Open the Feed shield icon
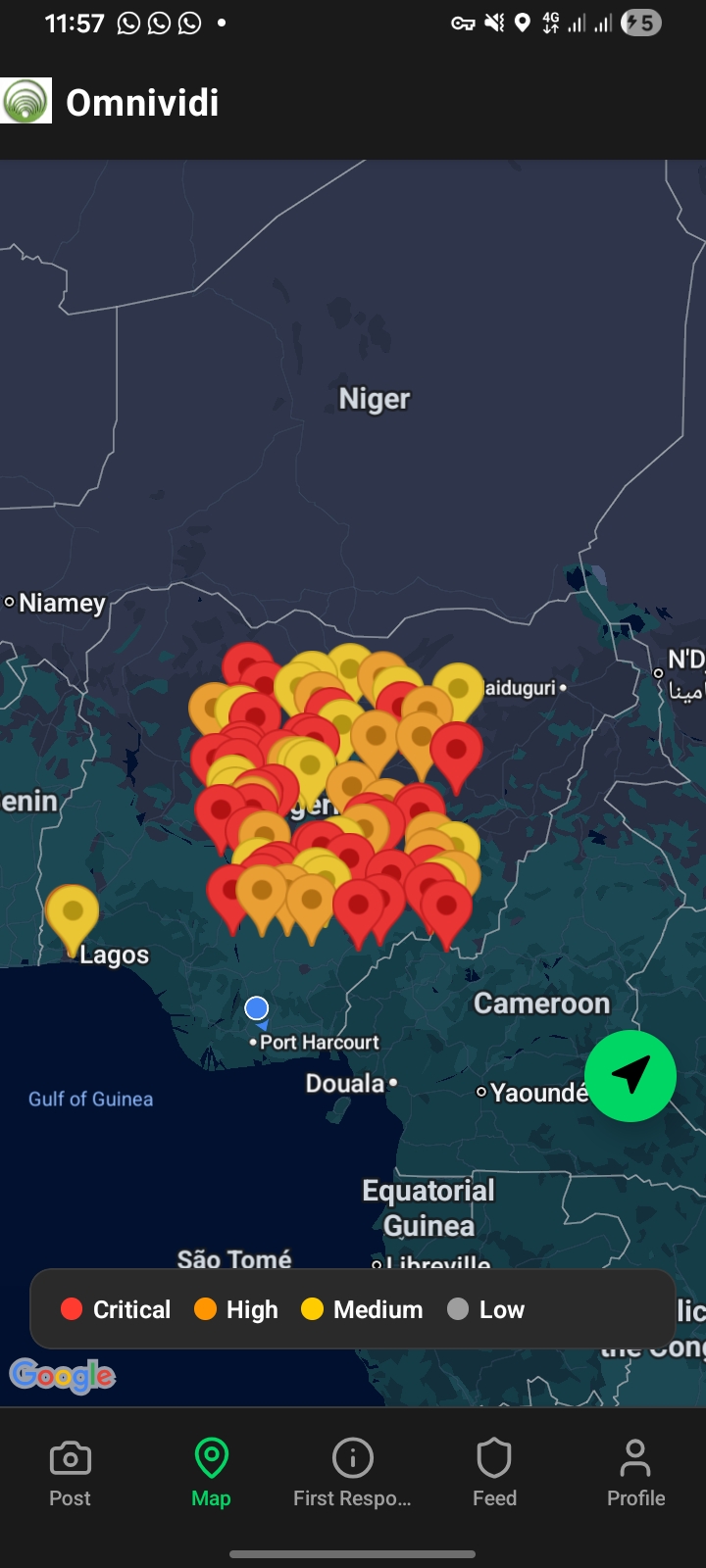Screen dimensions: 706x1568 point(494,1459)
